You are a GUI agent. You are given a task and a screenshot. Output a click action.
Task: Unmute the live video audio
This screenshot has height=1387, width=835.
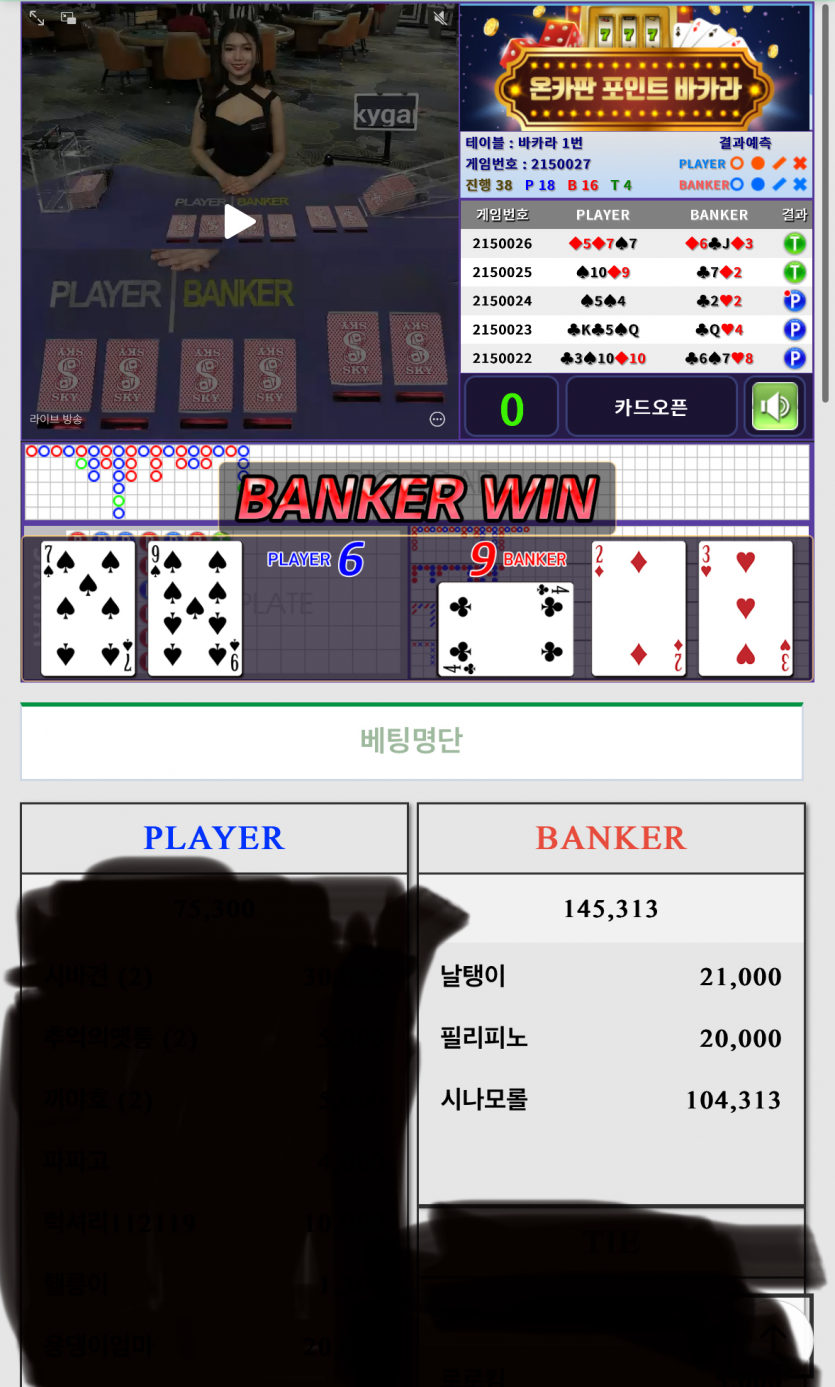[441, 18]
